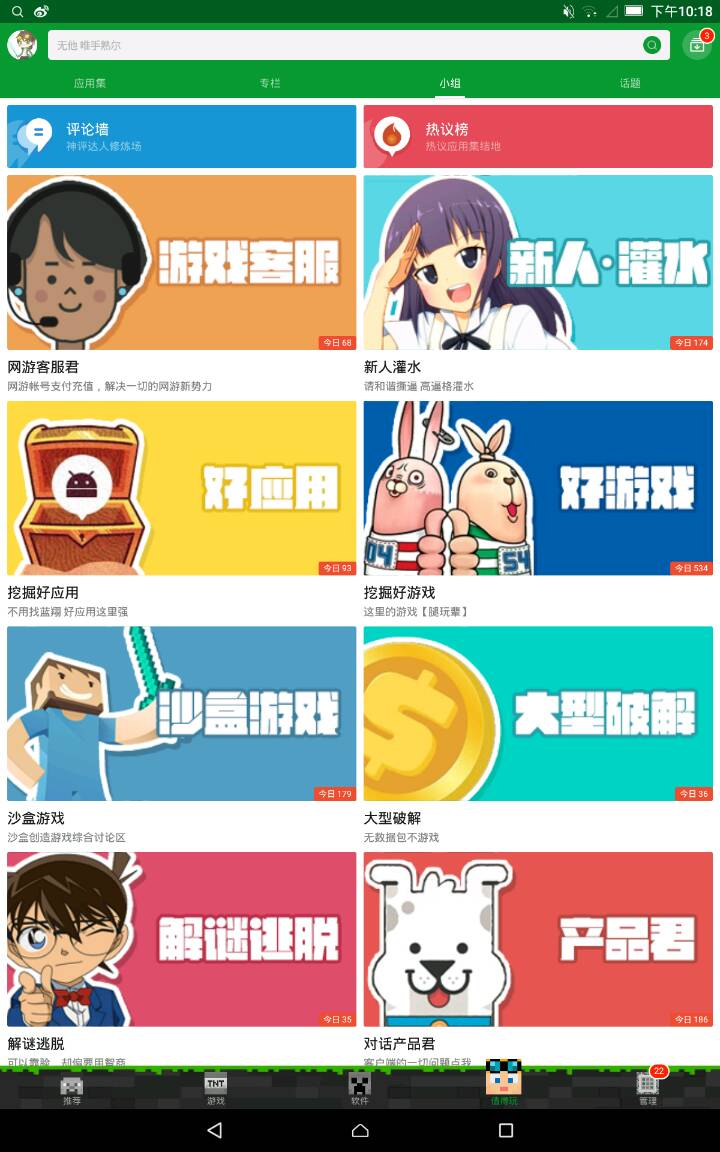
Task: Open the 挖掘好游戏 group
Action: (538, 488)
